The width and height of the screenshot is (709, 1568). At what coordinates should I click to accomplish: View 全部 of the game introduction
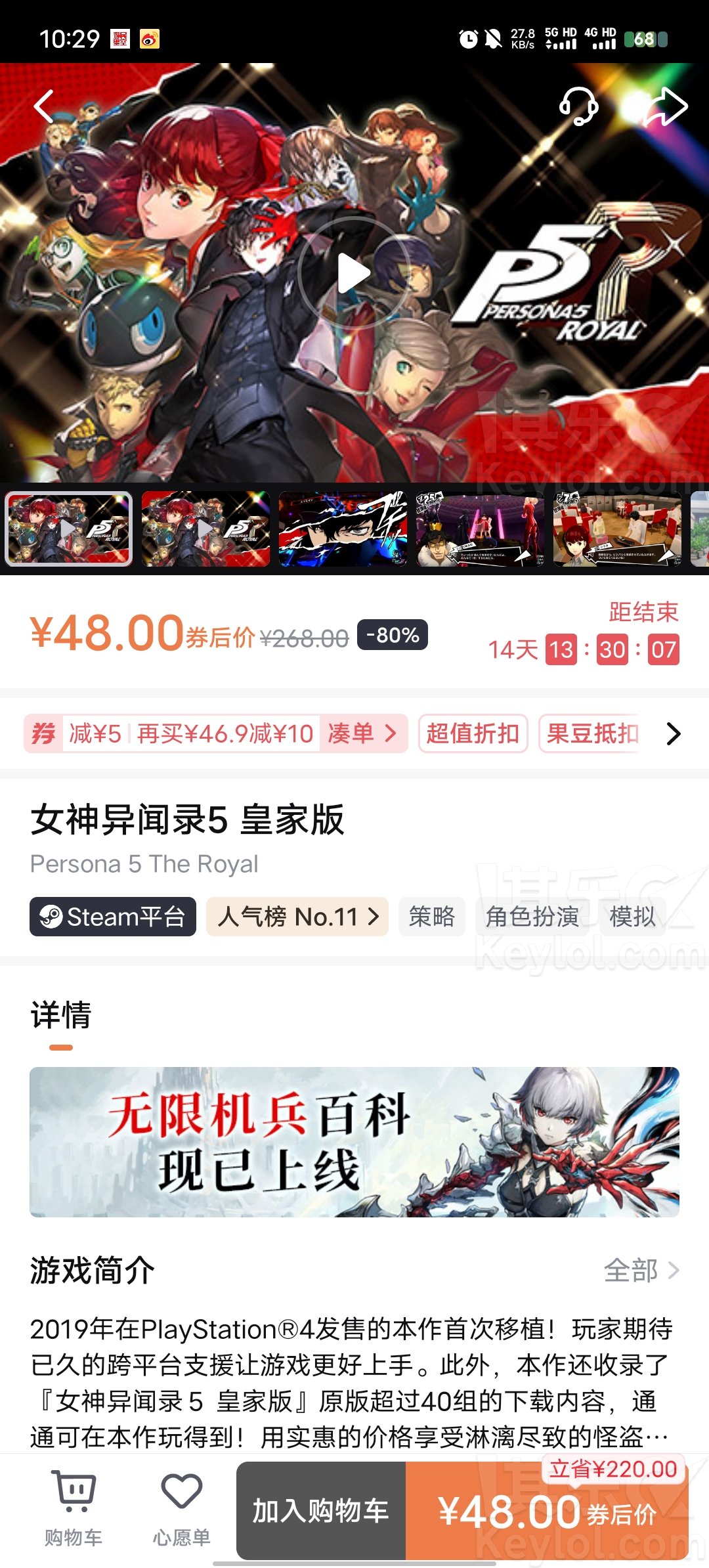click(x=641, y=1271)
